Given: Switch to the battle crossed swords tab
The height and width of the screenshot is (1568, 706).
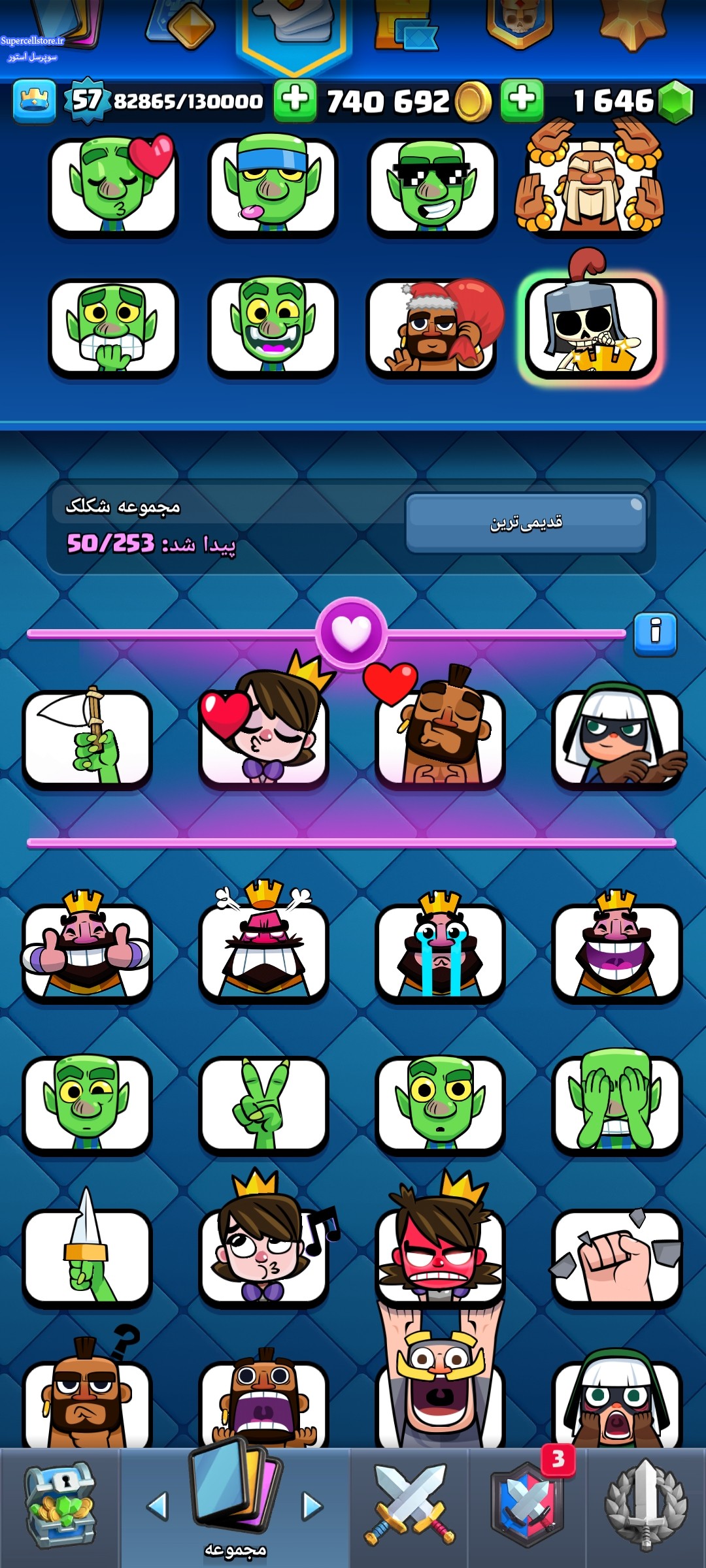Looking at the screenshot, I should pyautogui.click(x=409, y=1507).
